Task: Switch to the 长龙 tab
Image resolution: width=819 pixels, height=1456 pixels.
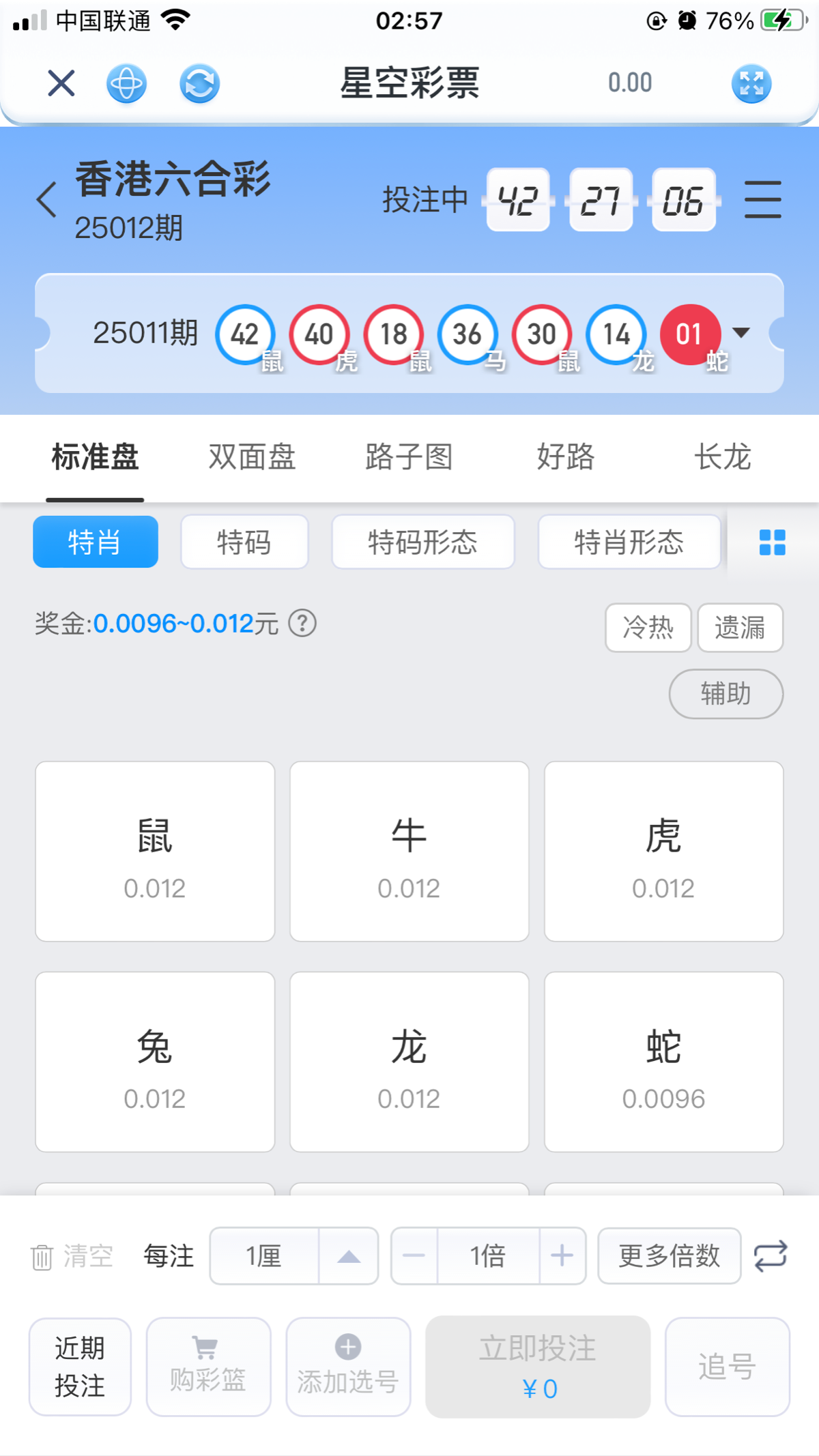Action: tap(722, 457)
